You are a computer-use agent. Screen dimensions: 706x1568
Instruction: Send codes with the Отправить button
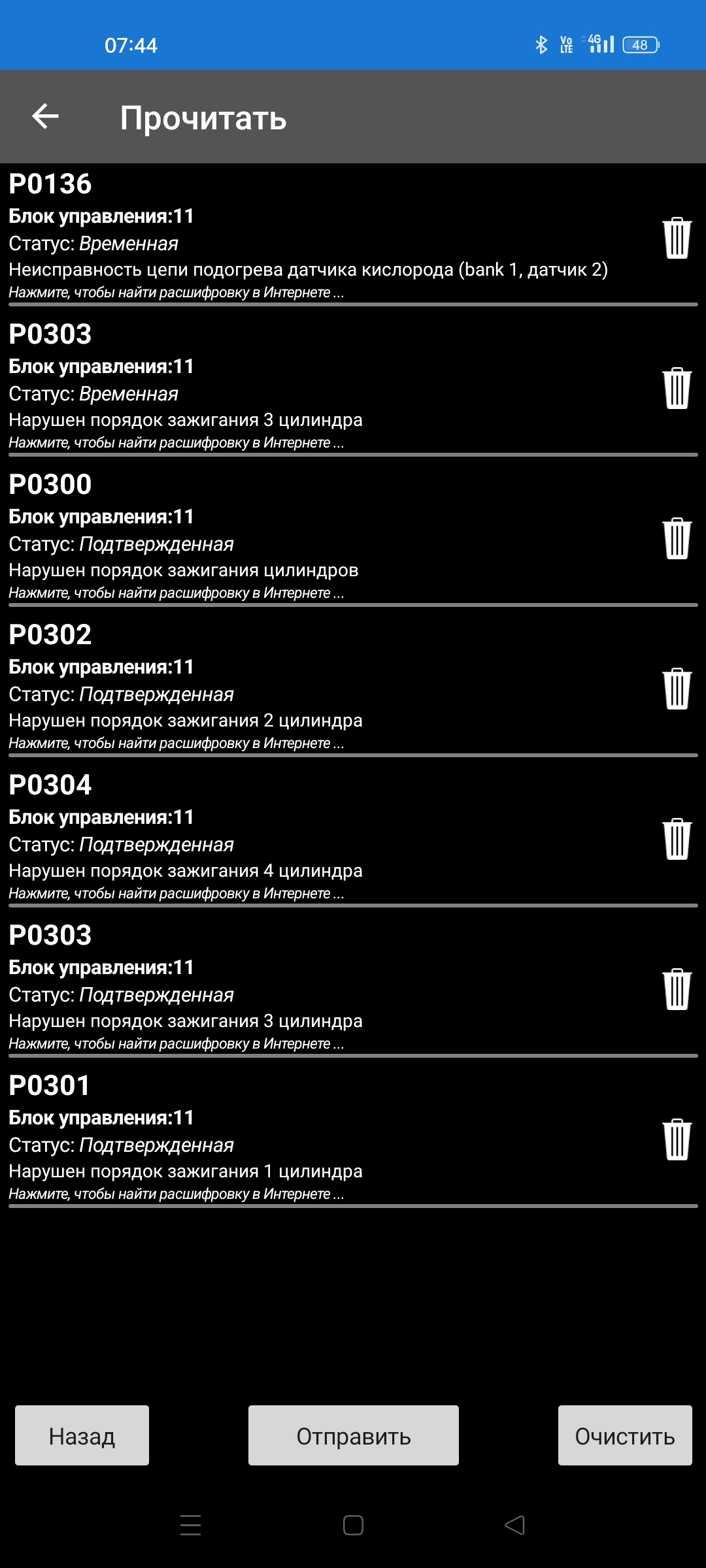click(354, 1435)
